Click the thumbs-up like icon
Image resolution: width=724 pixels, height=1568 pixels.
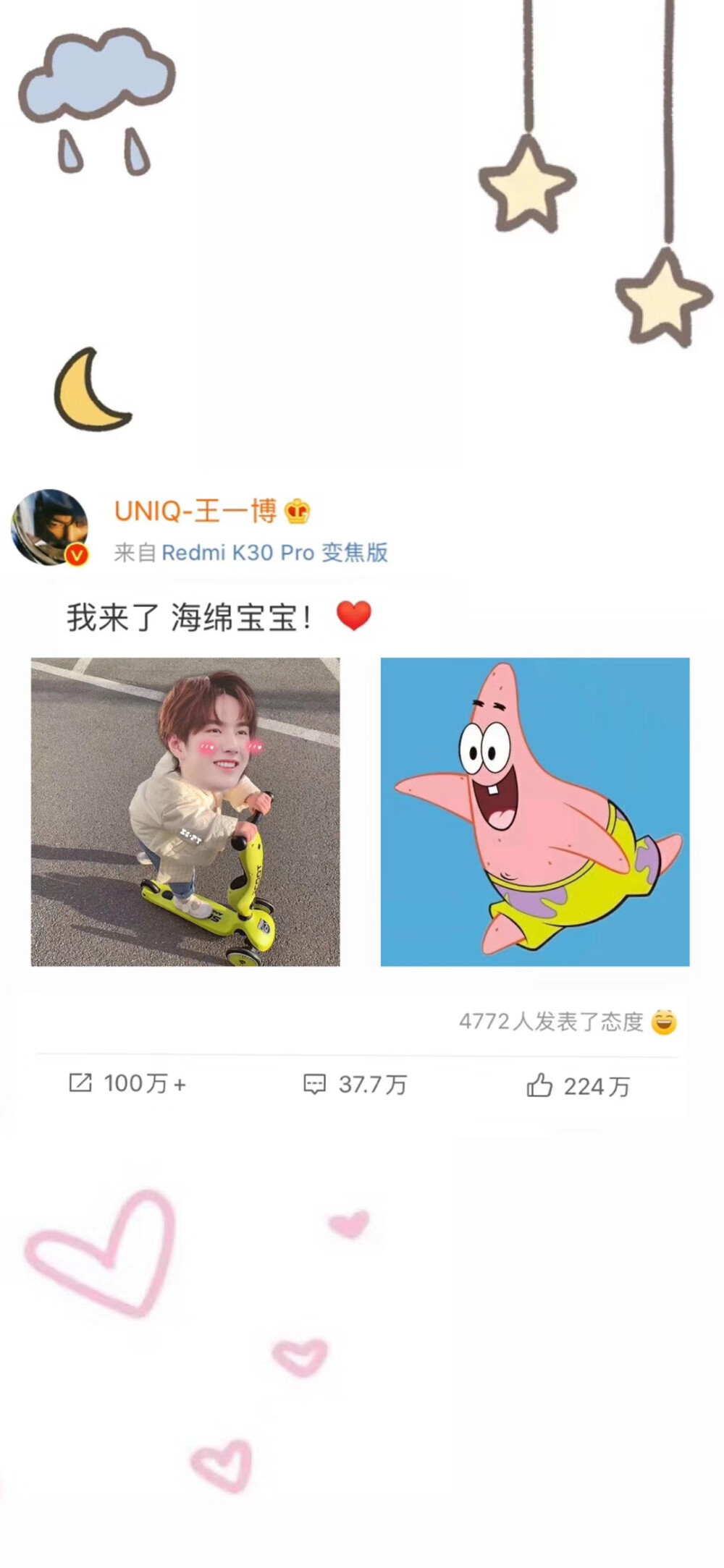538,1085
